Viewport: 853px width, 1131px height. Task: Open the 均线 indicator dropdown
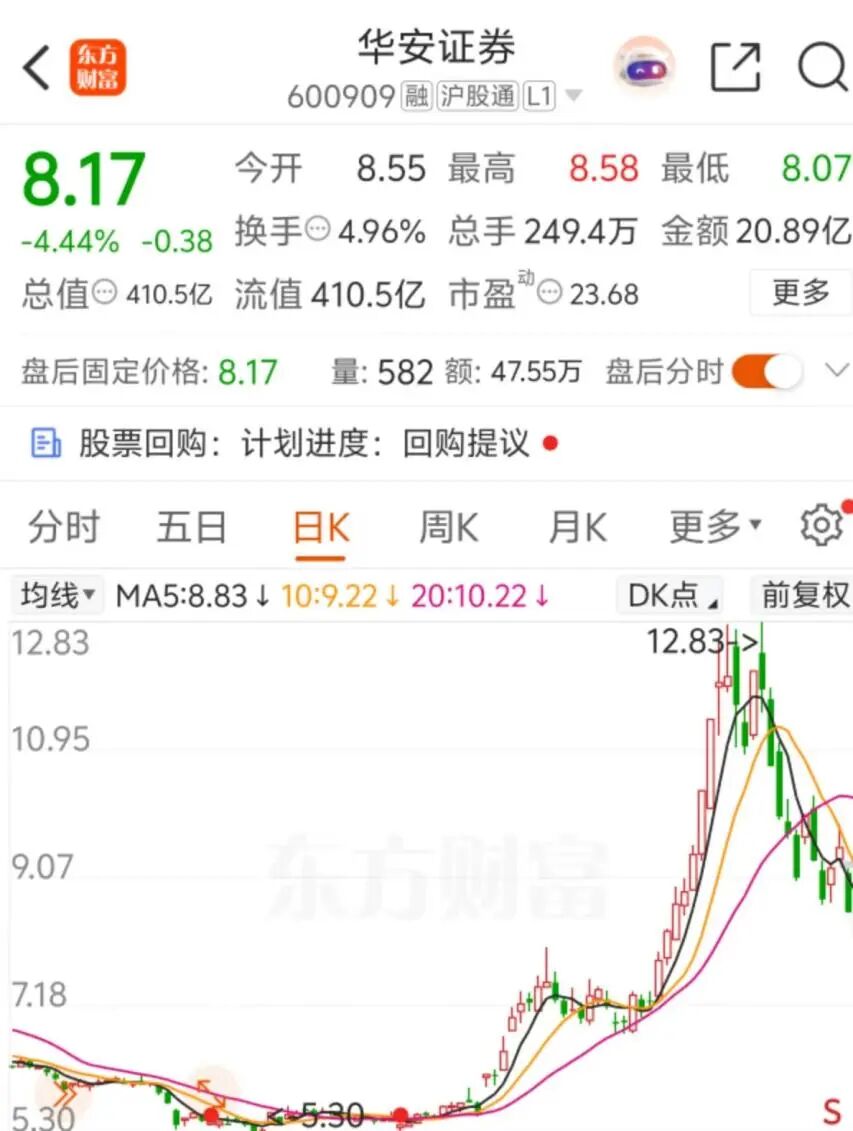[x=57, y=596]
